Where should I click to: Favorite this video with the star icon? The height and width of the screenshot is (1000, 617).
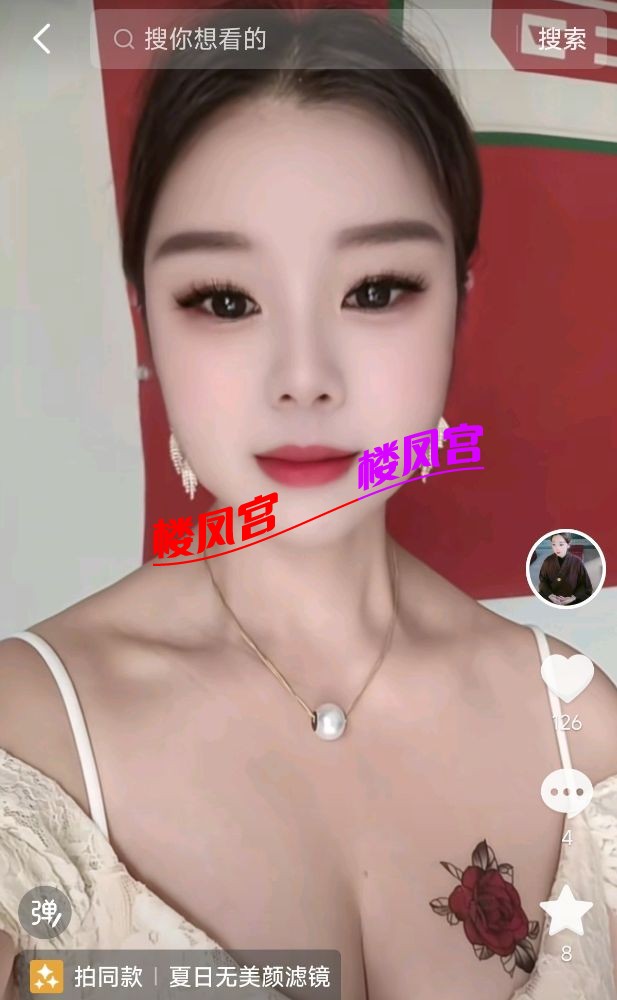(566, 910)
